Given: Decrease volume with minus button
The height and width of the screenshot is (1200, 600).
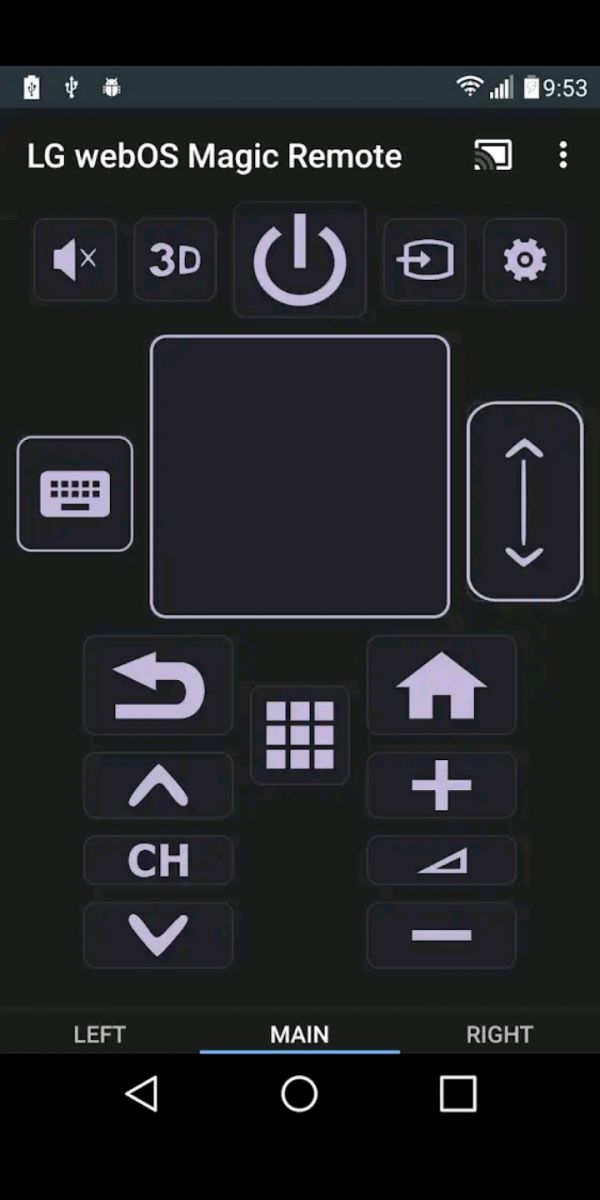Looking at the screenshot, I should point(442,936).
